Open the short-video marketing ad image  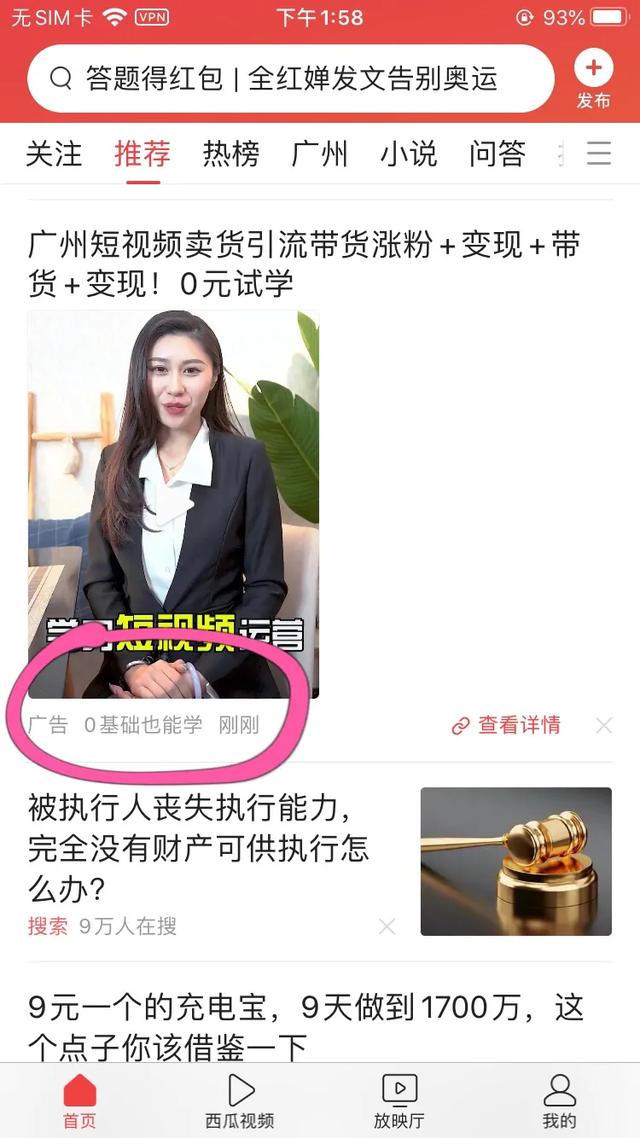pyautogui.click(x=173, y=504)
